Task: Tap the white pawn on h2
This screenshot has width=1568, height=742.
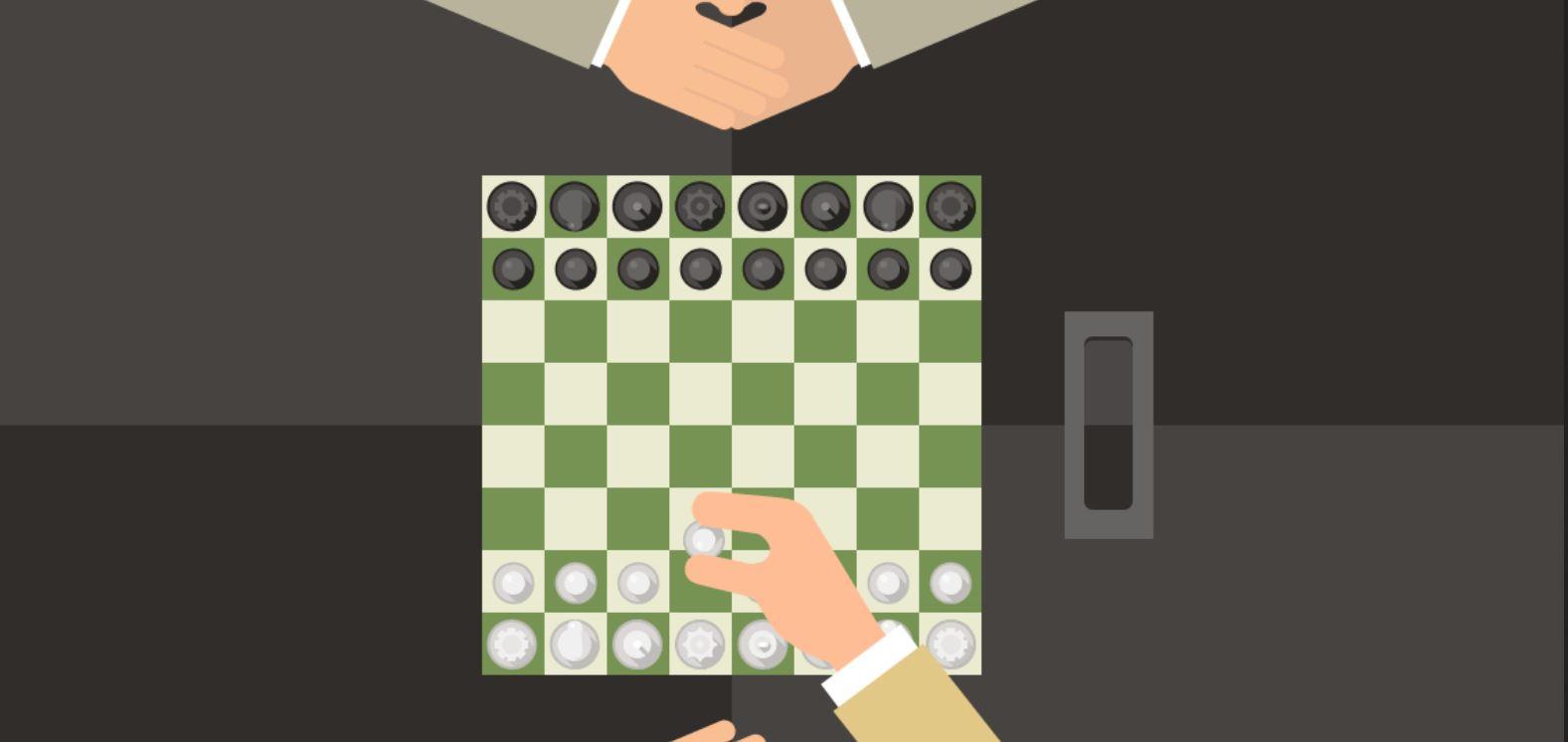Action: point(951,583)
